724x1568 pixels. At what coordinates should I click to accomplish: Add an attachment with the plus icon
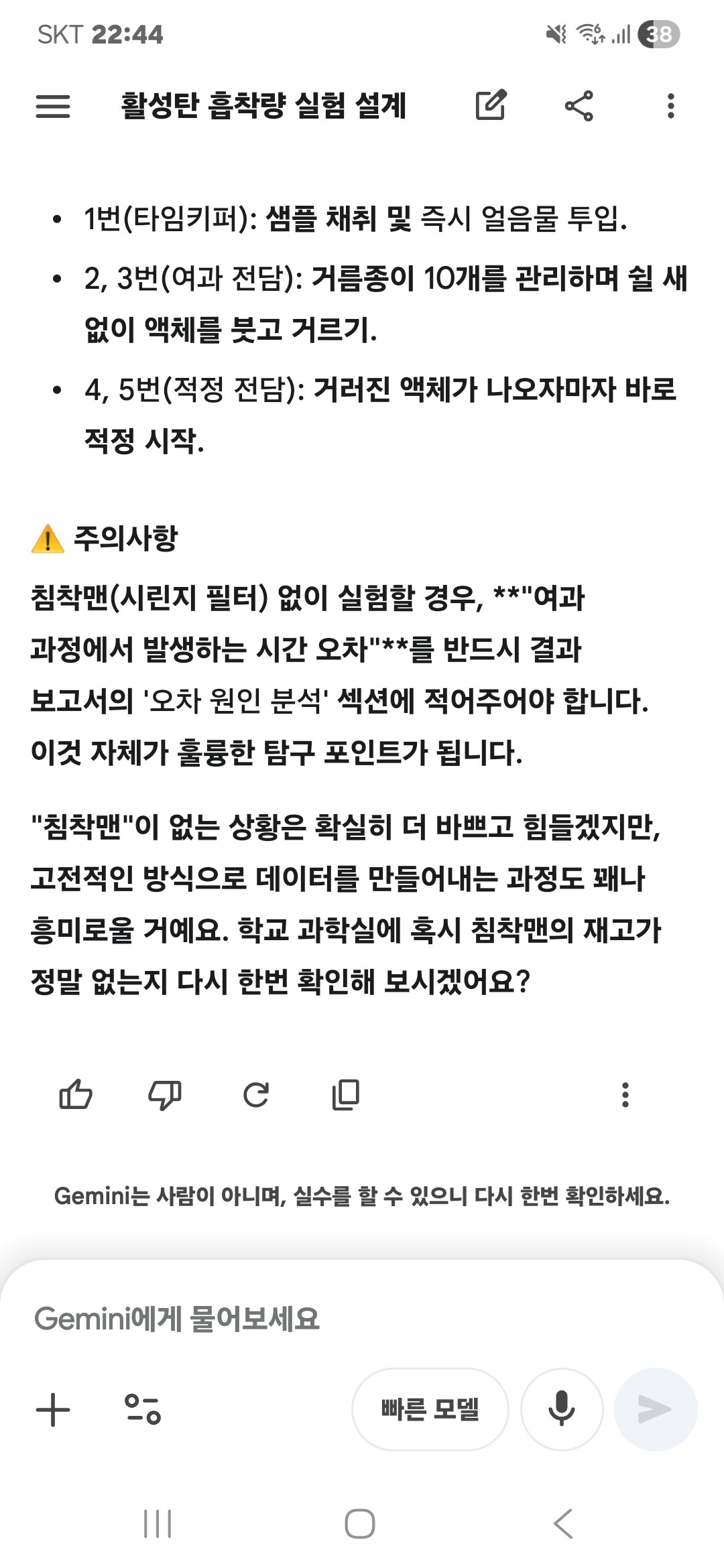[53, 1409]
